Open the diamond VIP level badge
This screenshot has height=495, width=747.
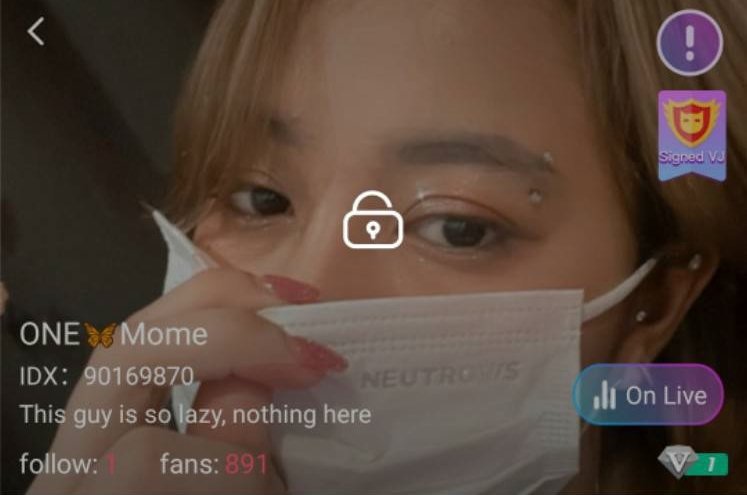click(x=692, y=463)
